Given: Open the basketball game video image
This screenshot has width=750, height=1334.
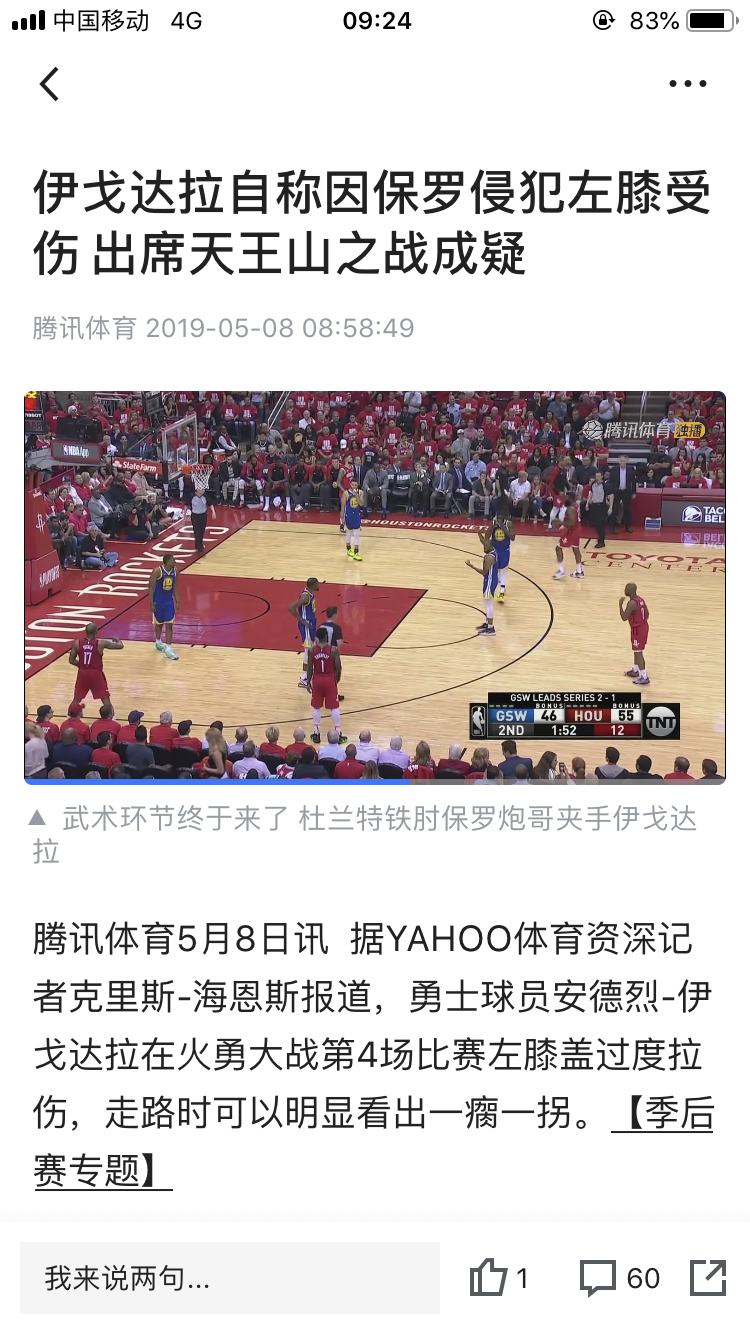Looking at the screenshot, I should 375,587.
